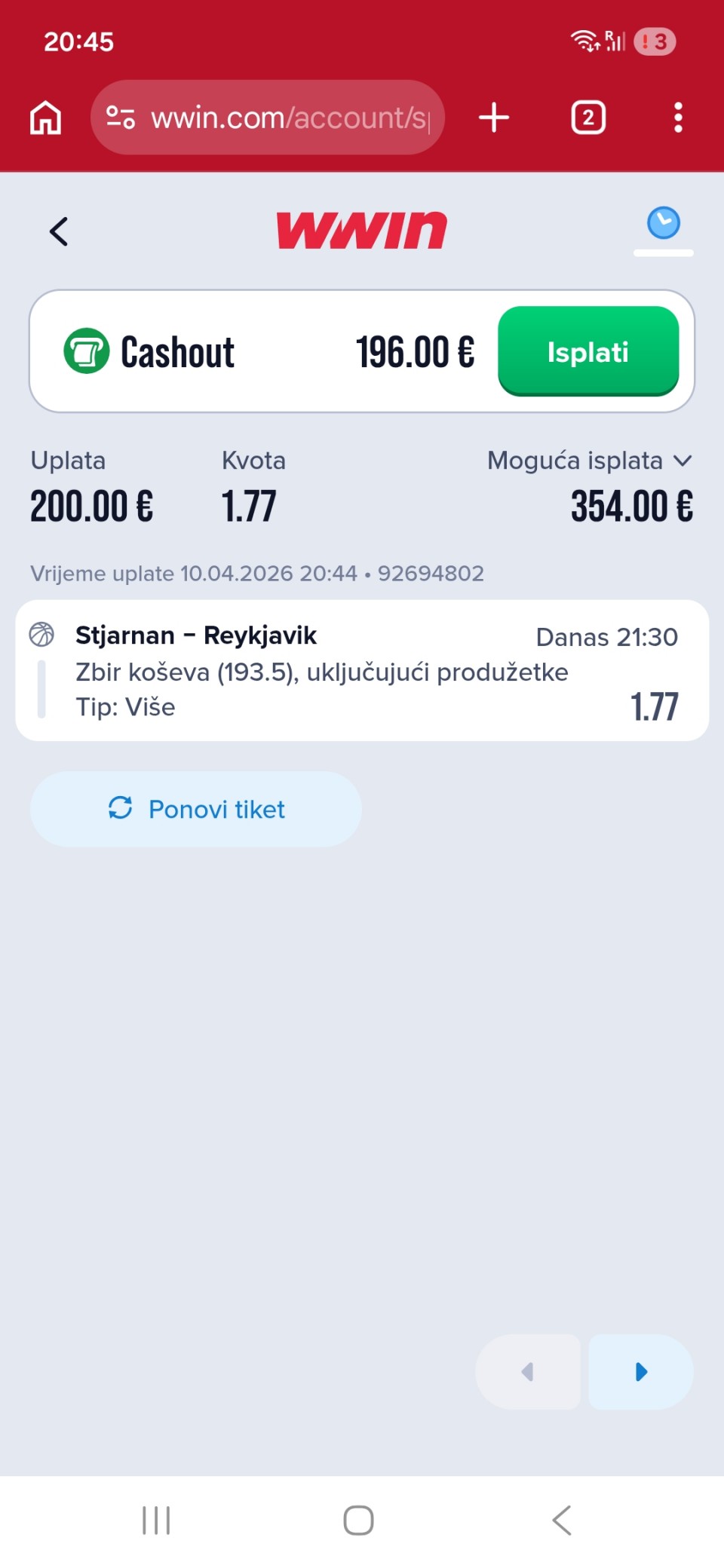Go back using the arrow beside wwin logo
This screenshot has width=724, height=1568.
59,231
